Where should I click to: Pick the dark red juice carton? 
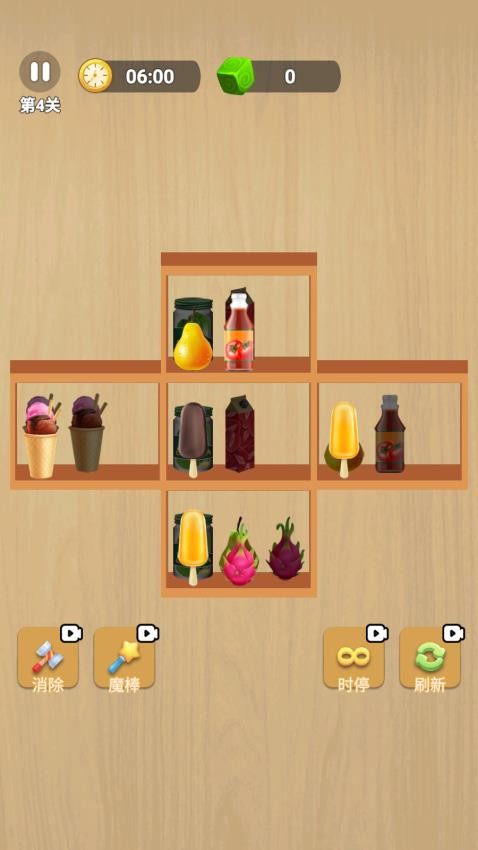(240, 434)
